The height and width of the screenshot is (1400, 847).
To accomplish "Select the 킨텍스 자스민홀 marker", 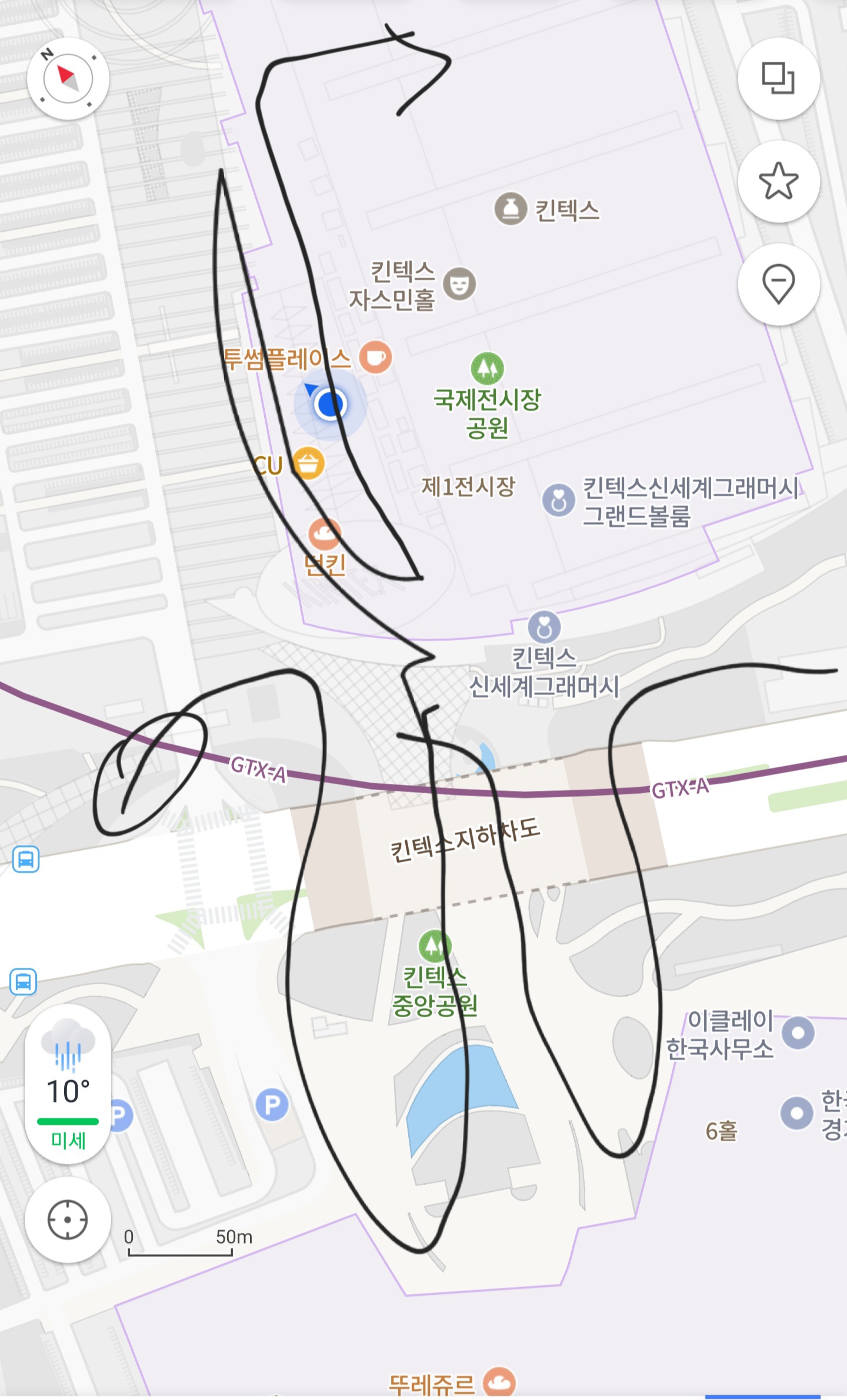I will click(459, 284).
